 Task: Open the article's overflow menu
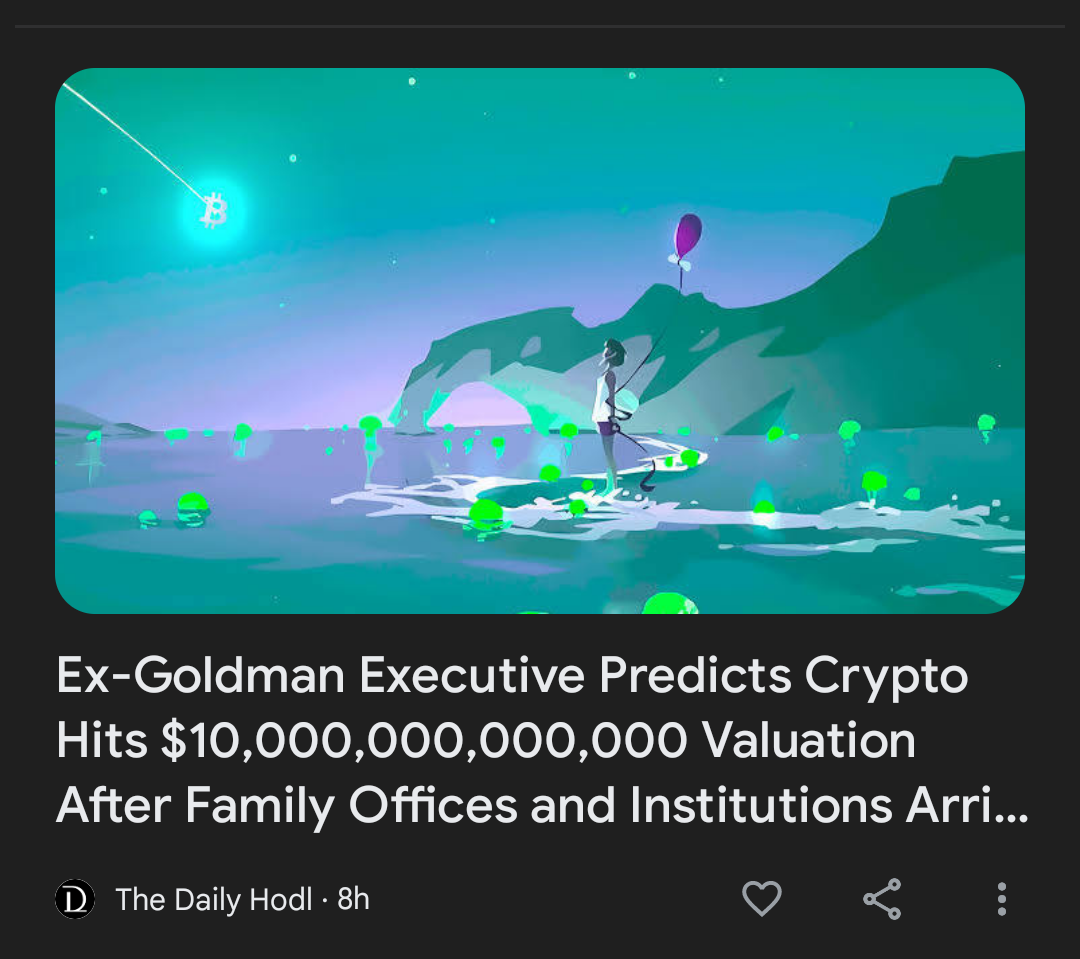pos(1001,898)
